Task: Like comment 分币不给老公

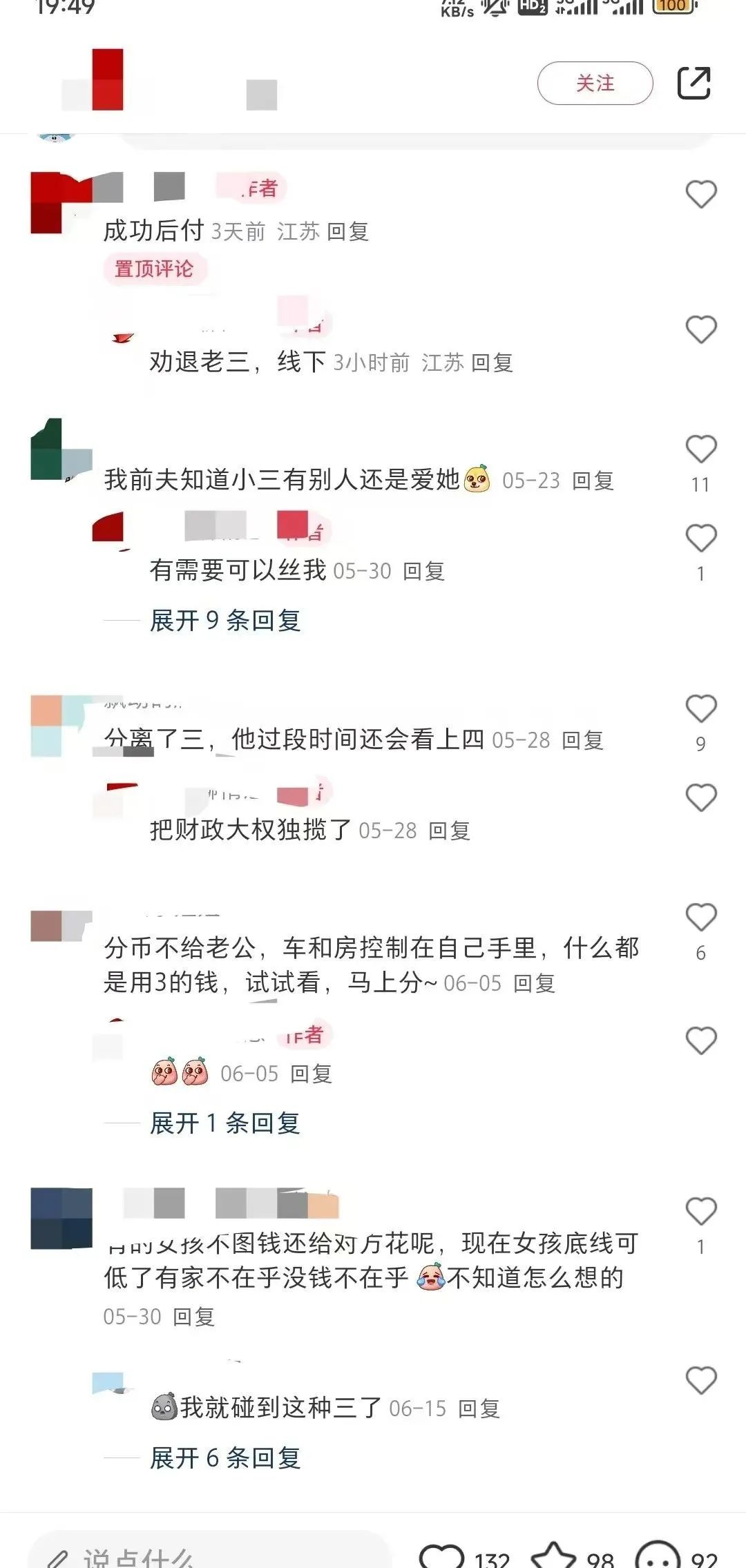Action: point(700,918)
